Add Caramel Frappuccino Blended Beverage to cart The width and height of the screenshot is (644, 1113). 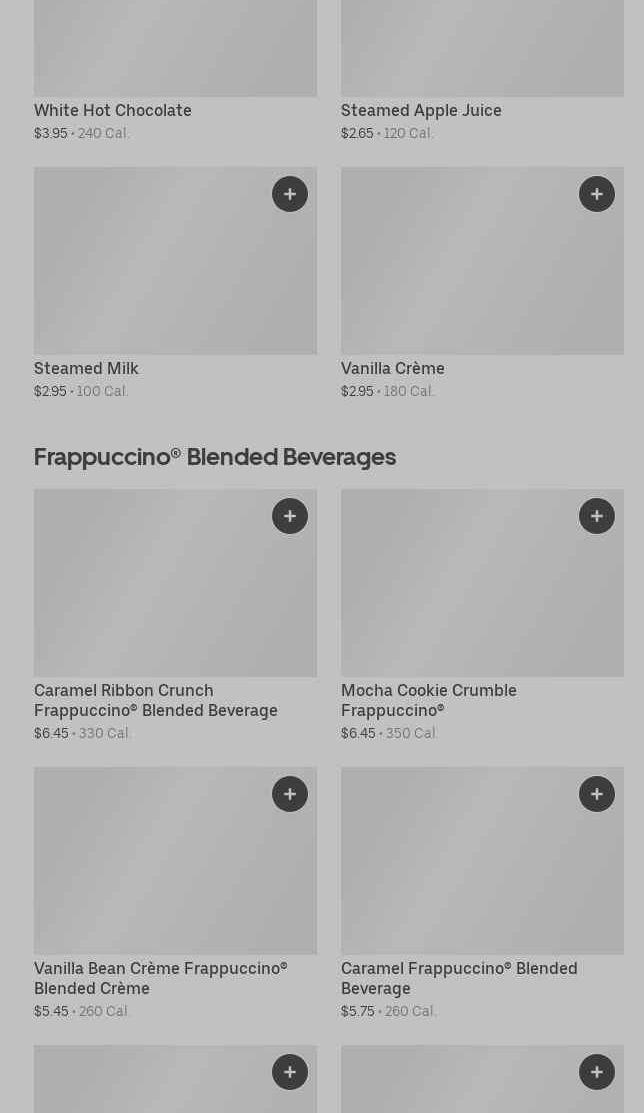(x=597, y=794)
